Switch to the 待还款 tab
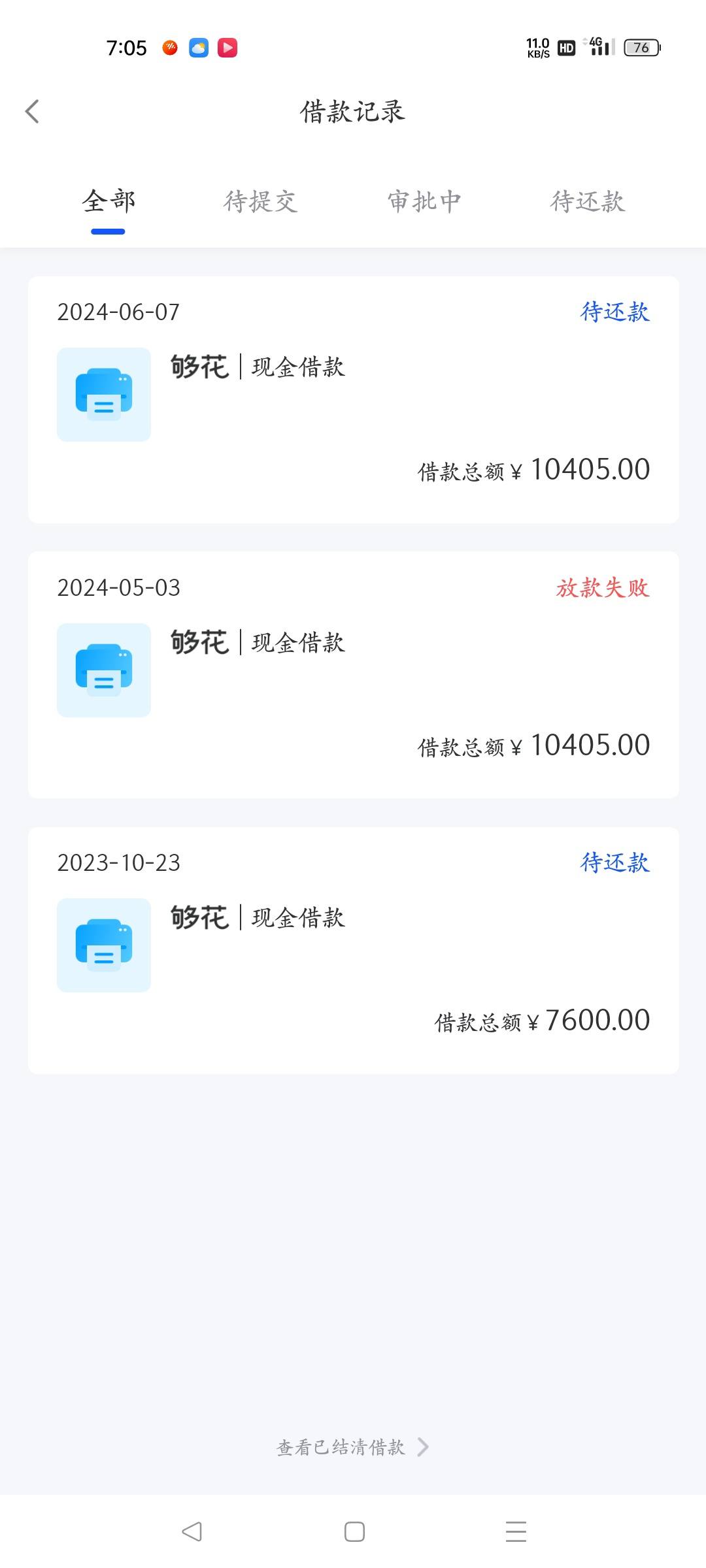 tap(588, 201)
